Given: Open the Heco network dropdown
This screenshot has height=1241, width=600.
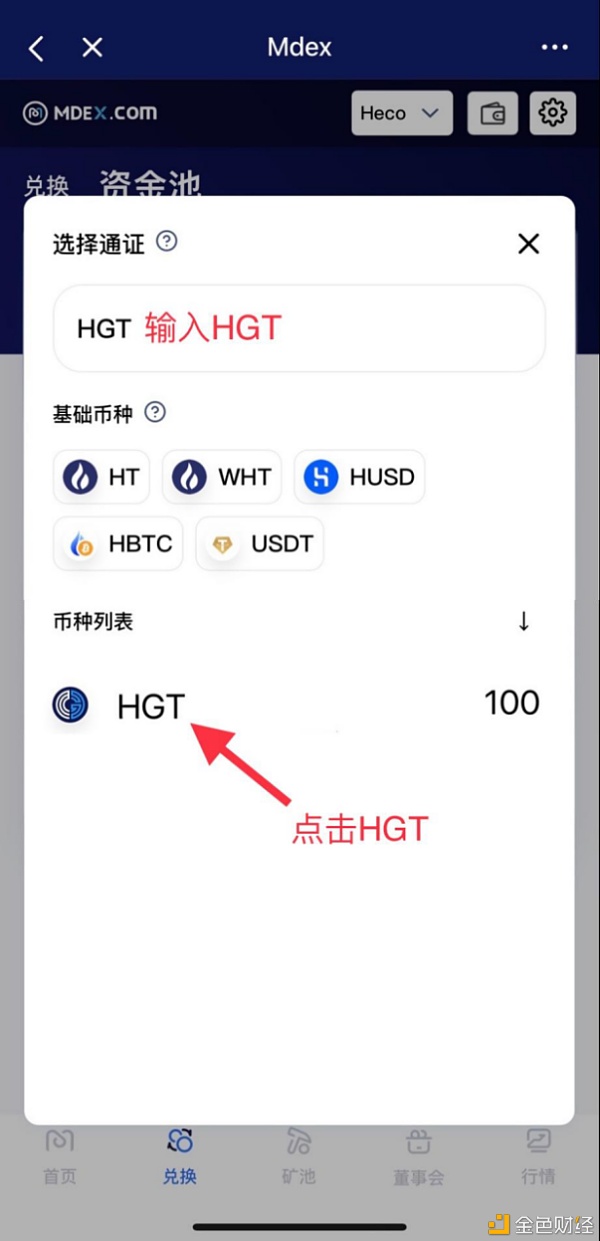Looking at the screenshot, I should click(x=402, y=113).
